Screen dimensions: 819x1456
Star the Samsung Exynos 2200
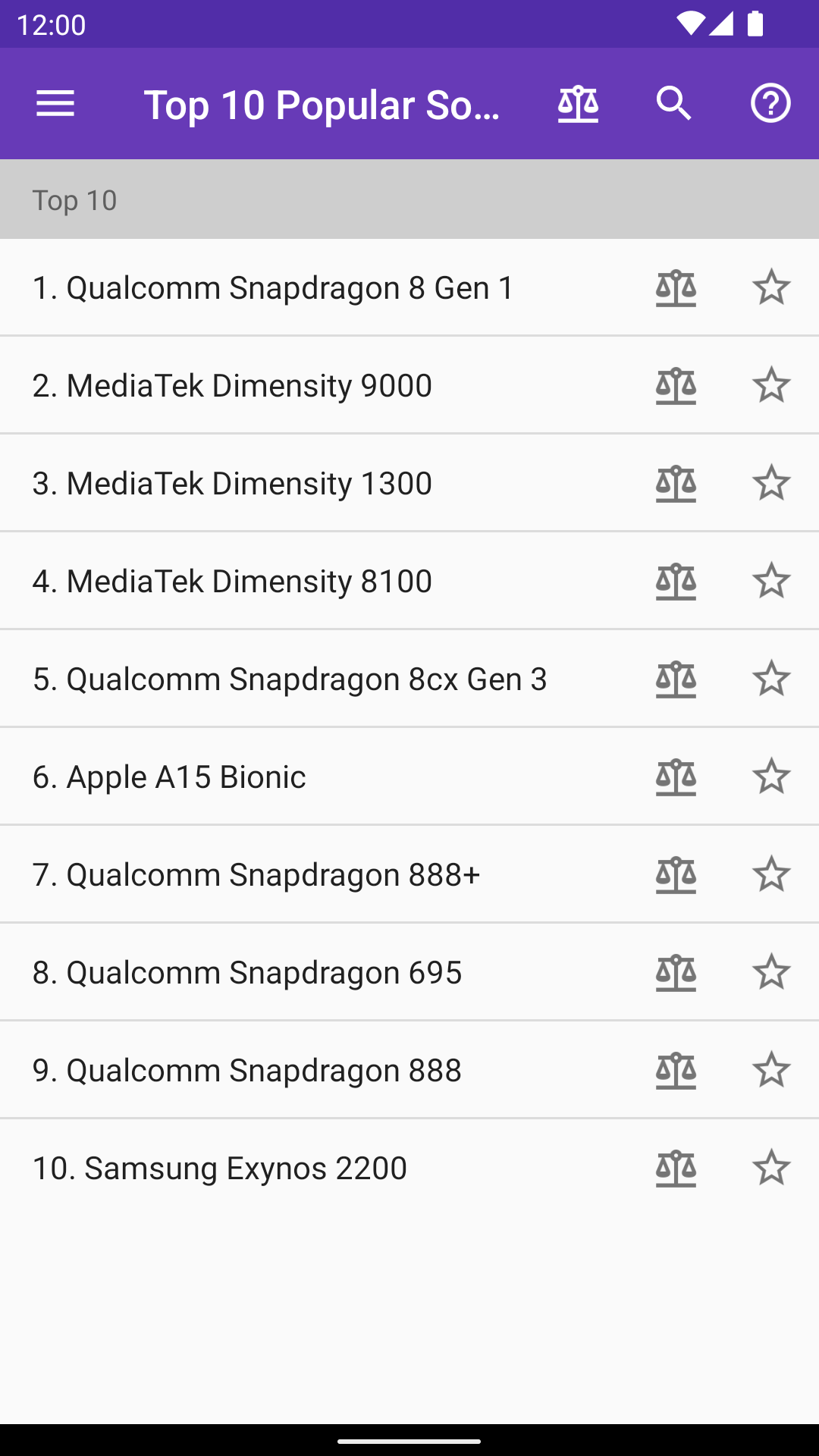coord(771,1168)
